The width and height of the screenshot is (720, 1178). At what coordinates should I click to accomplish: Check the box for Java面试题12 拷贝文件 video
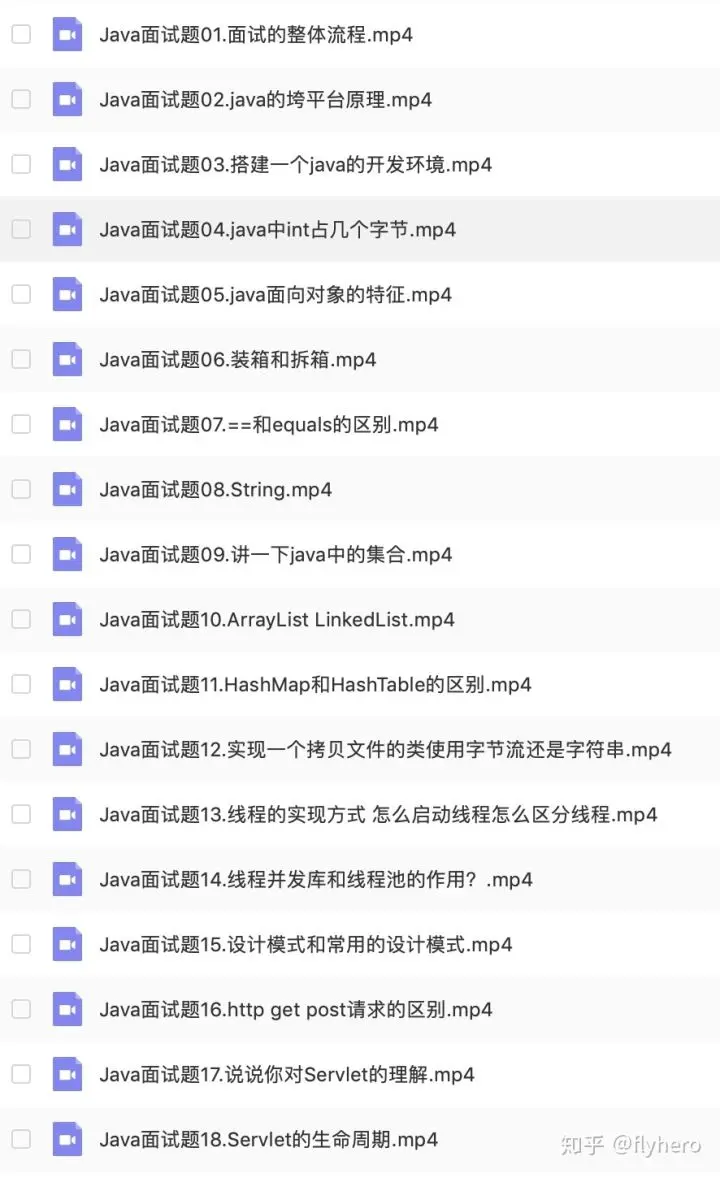click(21, 749)
